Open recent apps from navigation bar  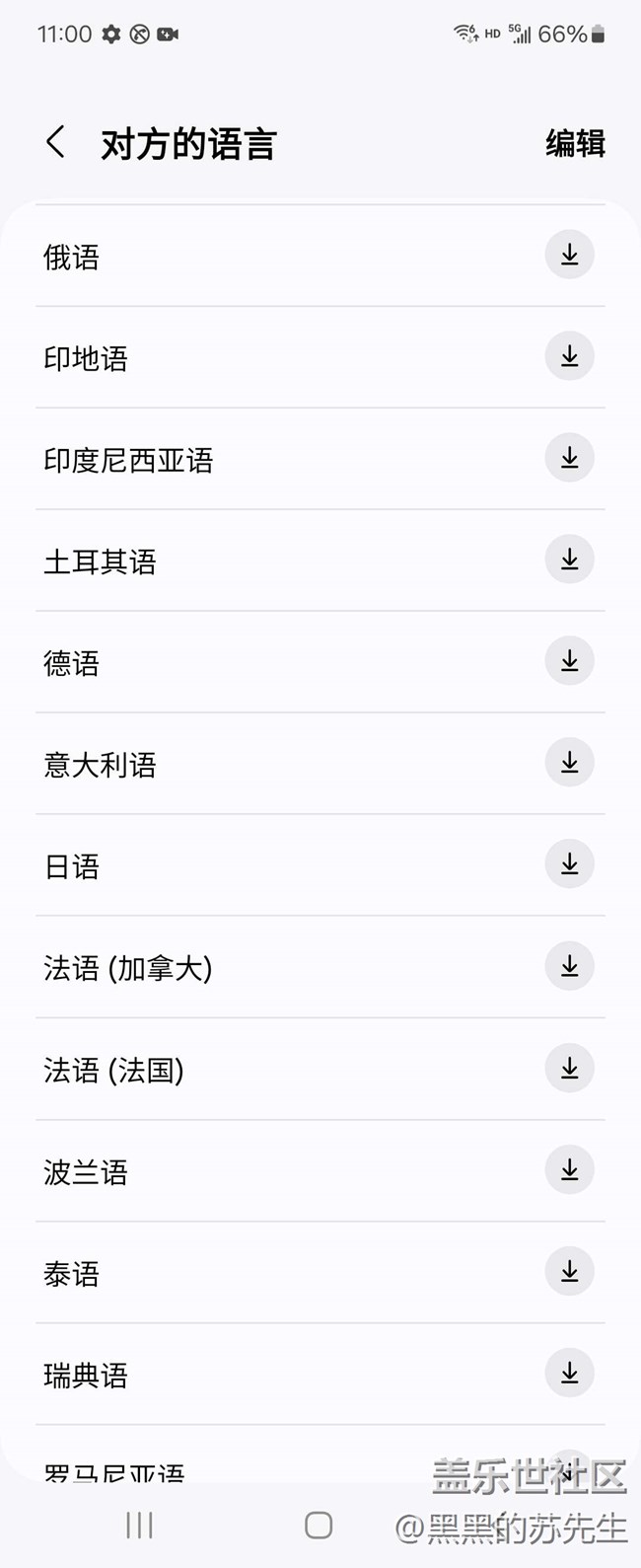pos(139,1526)
